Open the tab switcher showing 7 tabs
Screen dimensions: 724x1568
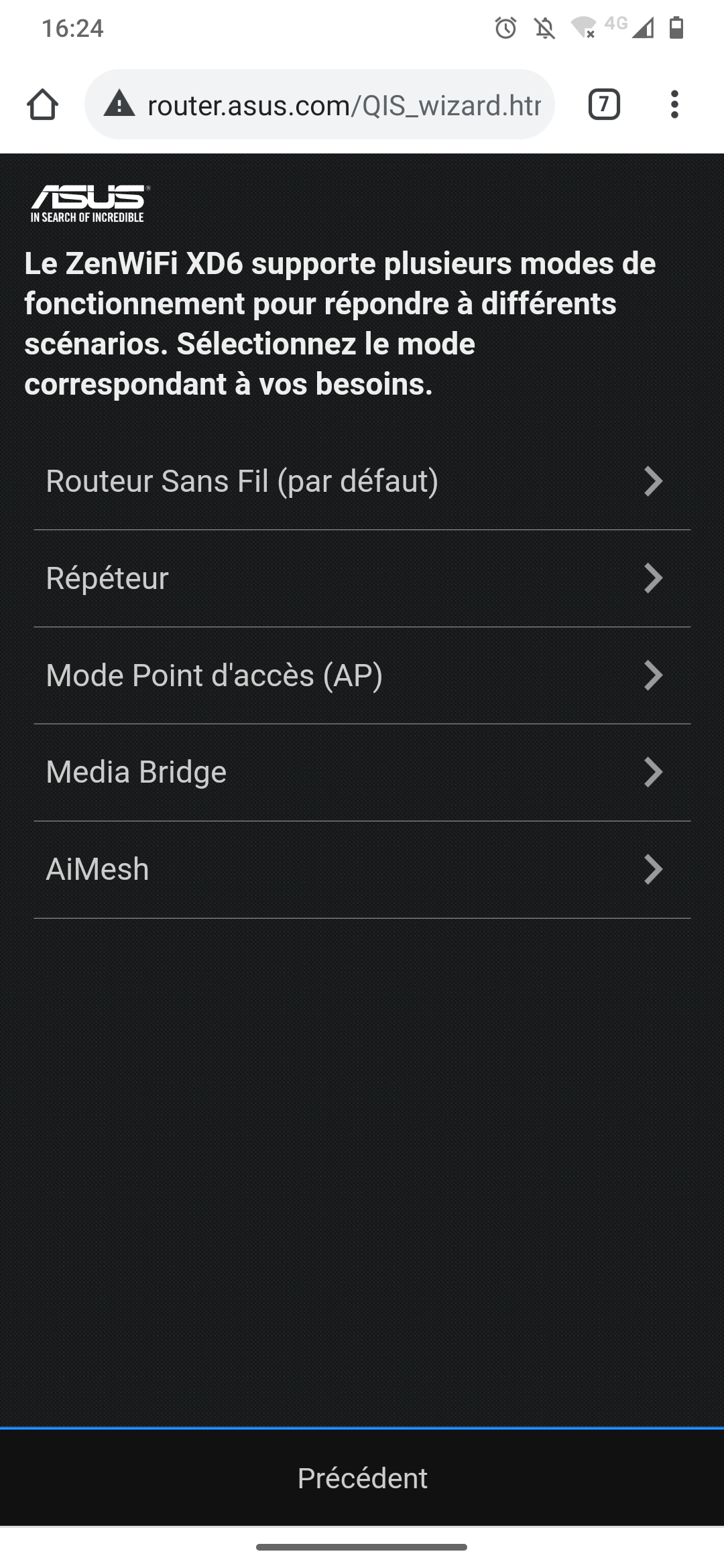point(604,105)
